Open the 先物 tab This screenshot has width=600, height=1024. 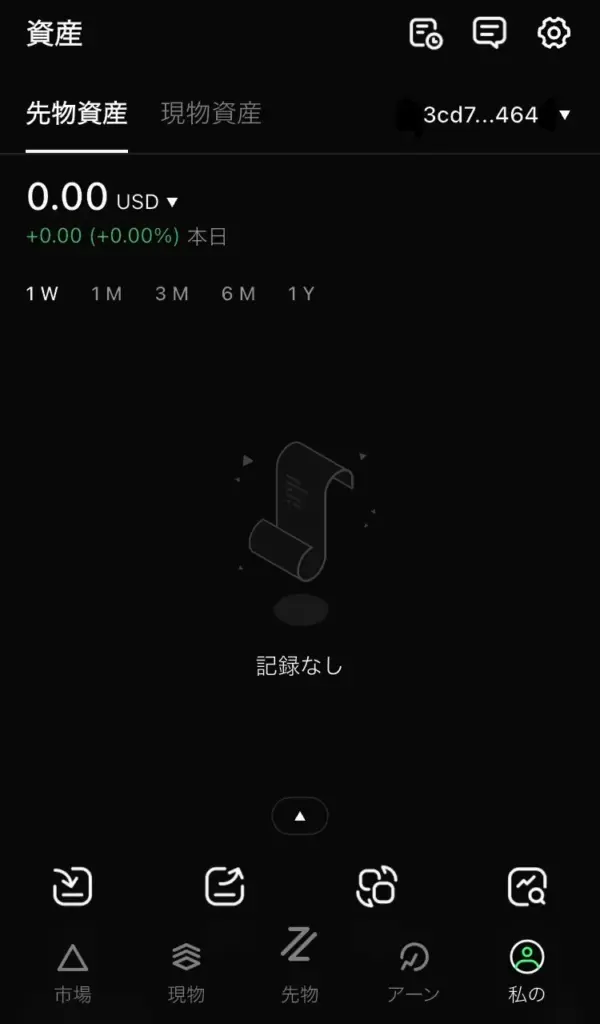tap(299, 966)
